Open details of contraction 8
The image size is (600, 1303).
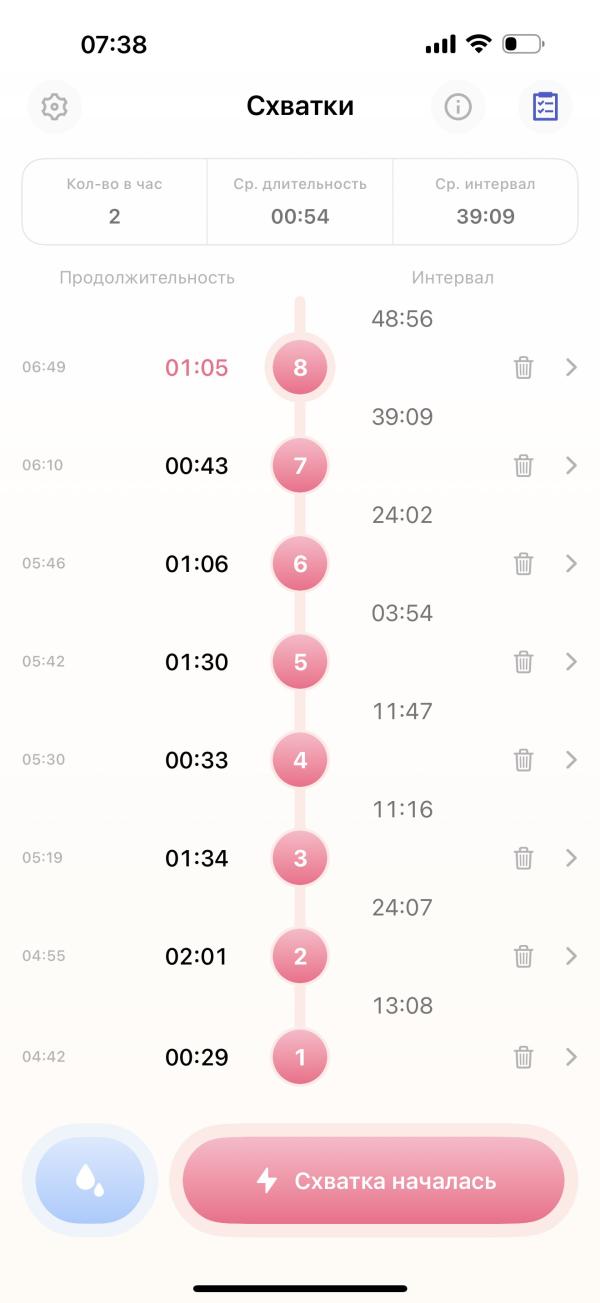(x=571, y=368)
